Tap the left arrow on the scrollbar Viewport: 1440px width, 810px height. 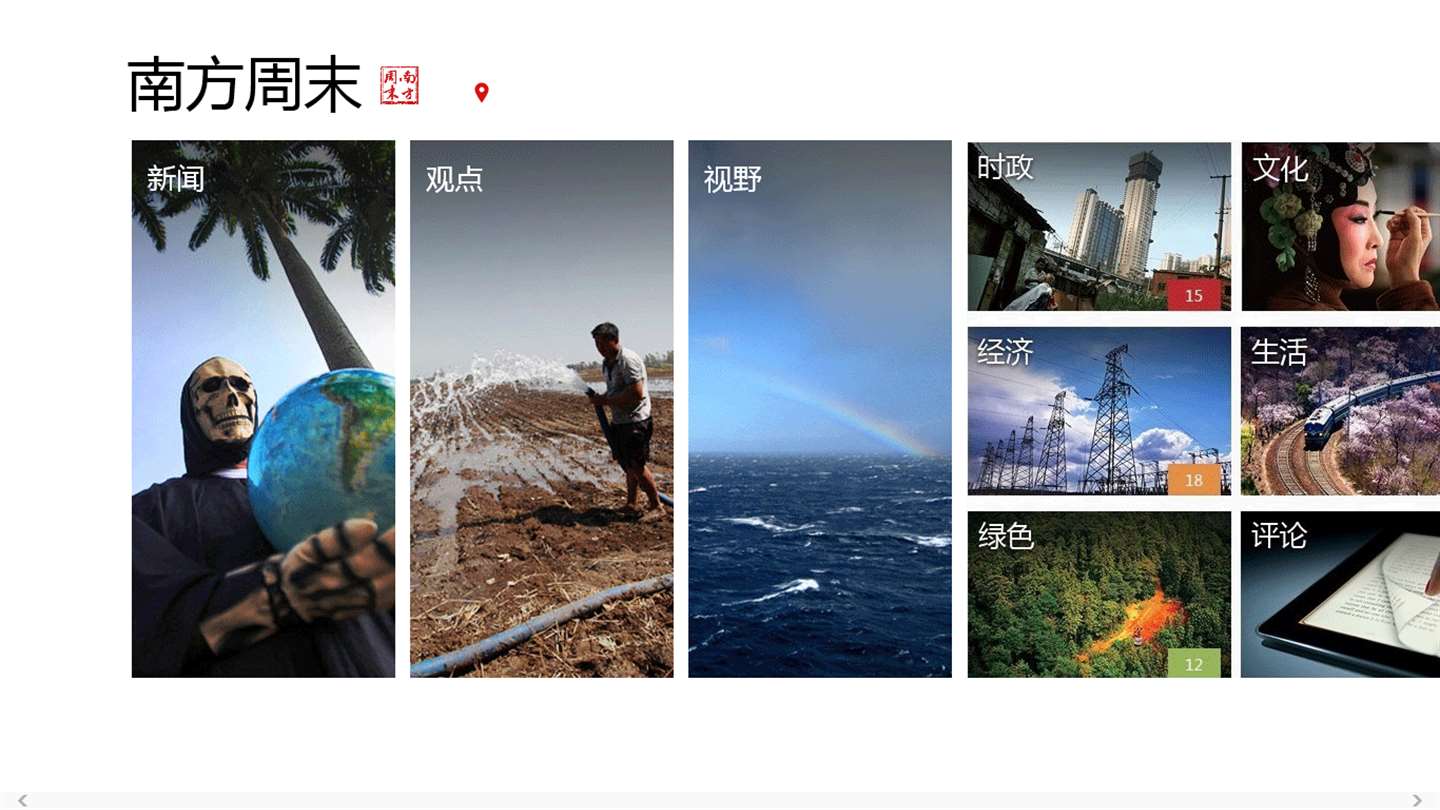[x=22, y=801]
